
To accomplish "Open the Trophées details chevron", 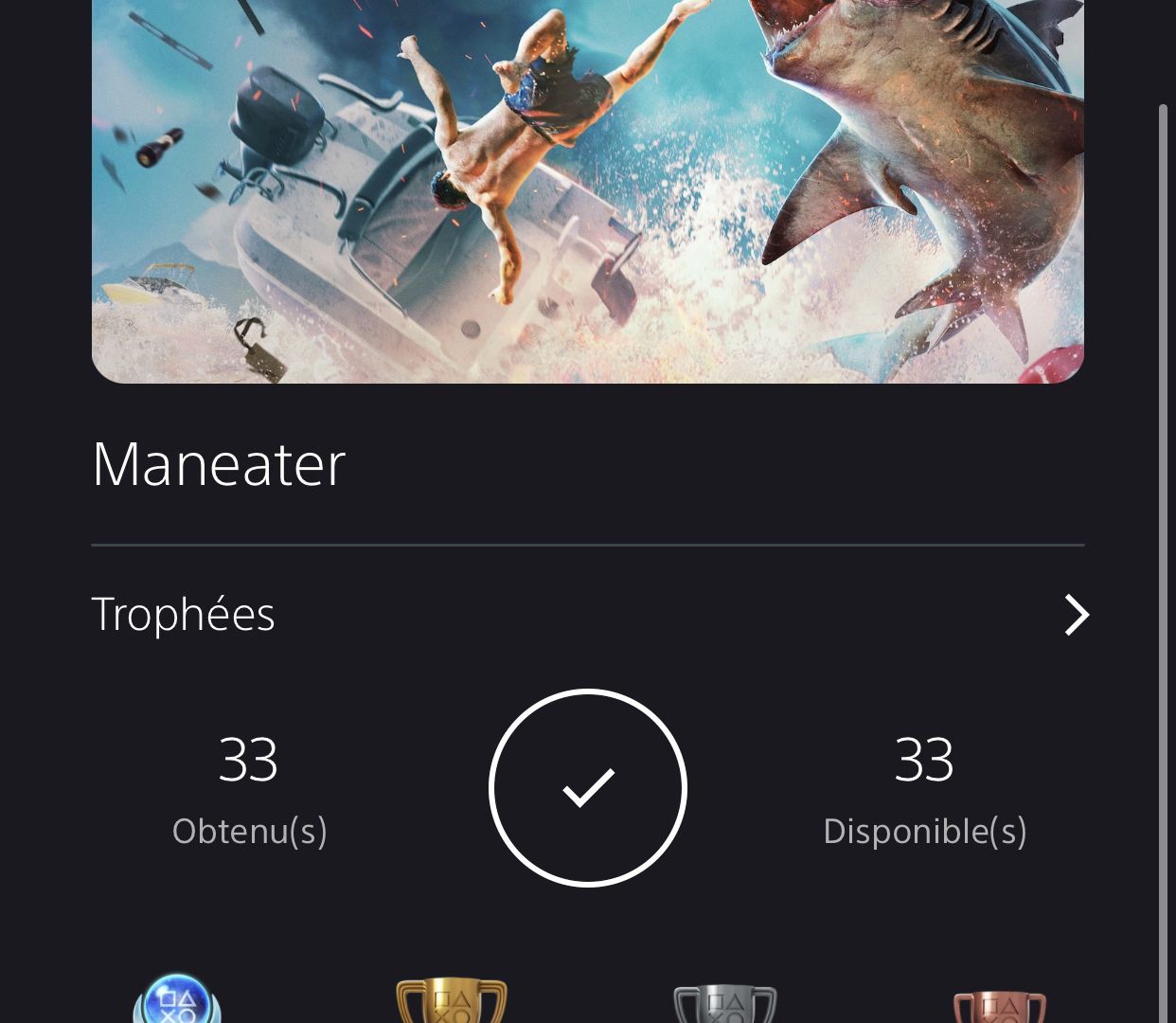I will pos(1076,615).
